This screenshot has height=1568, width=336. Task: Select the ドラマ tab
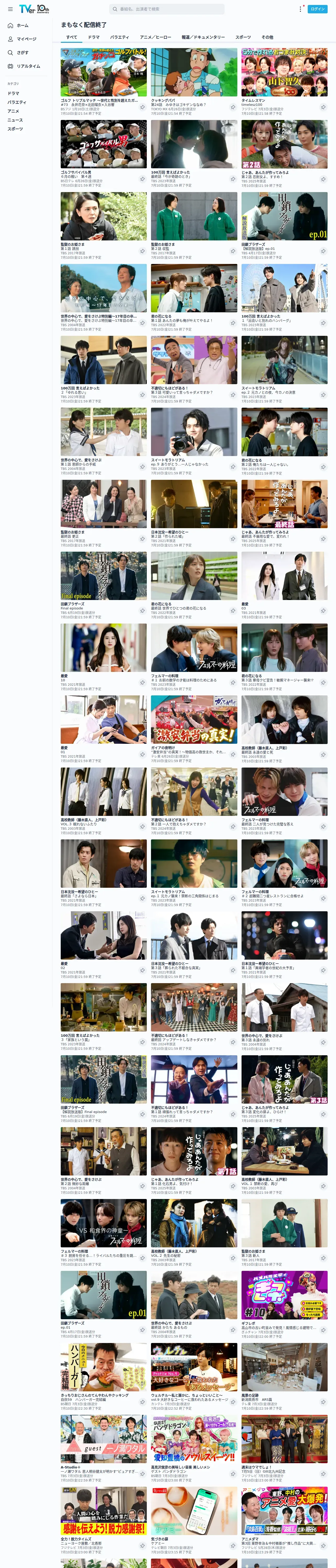(94, 37)
